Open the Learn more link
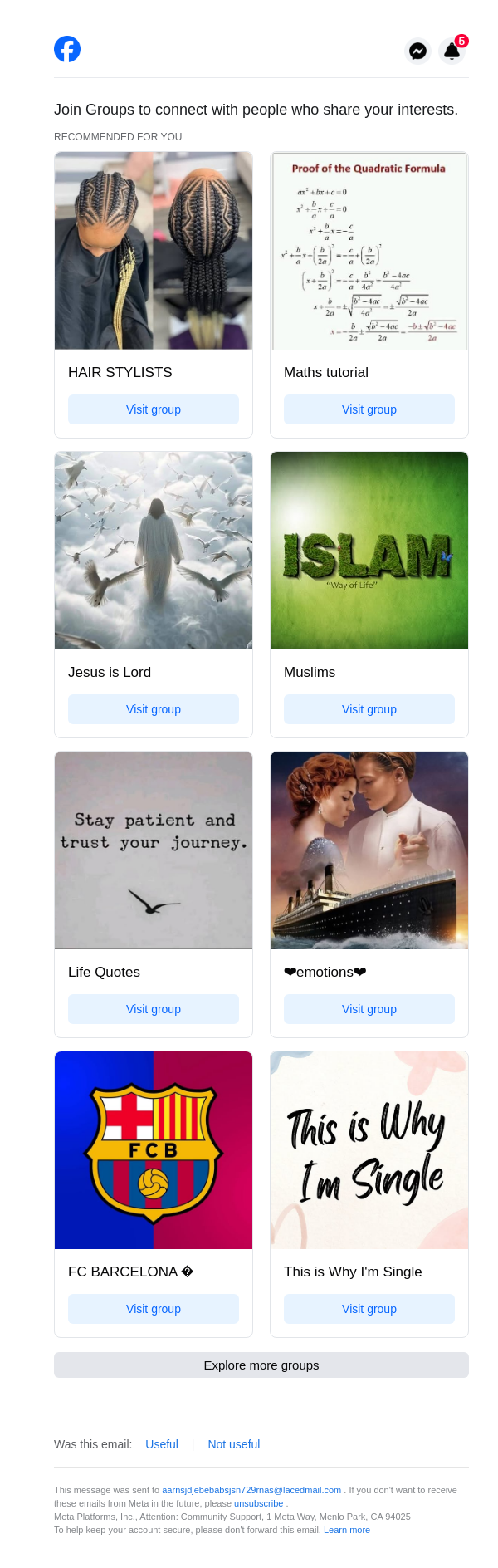 point(347,1530)
